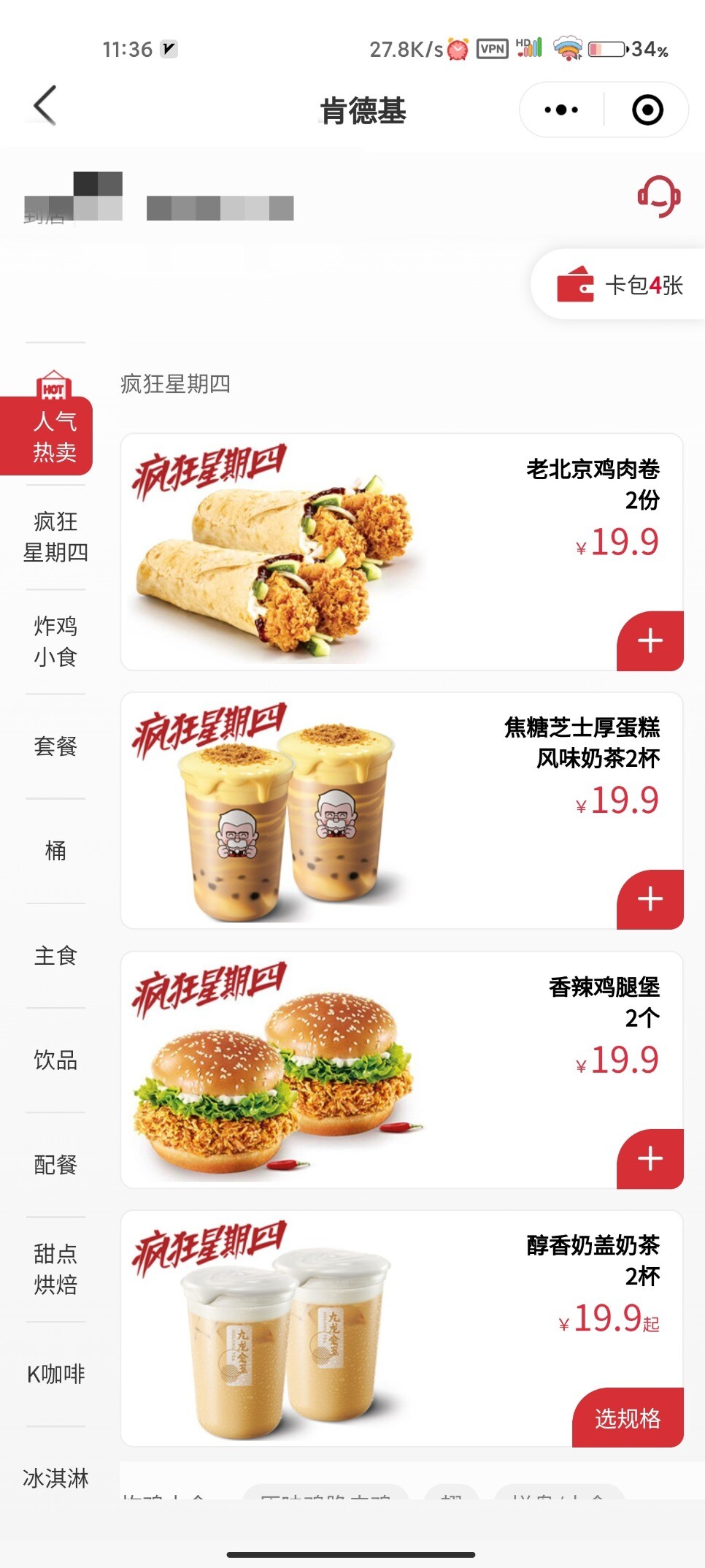Open the 套餐 category
This screenshot has height=1568, width=705.
pyautogui.click(x=55, y=746)
